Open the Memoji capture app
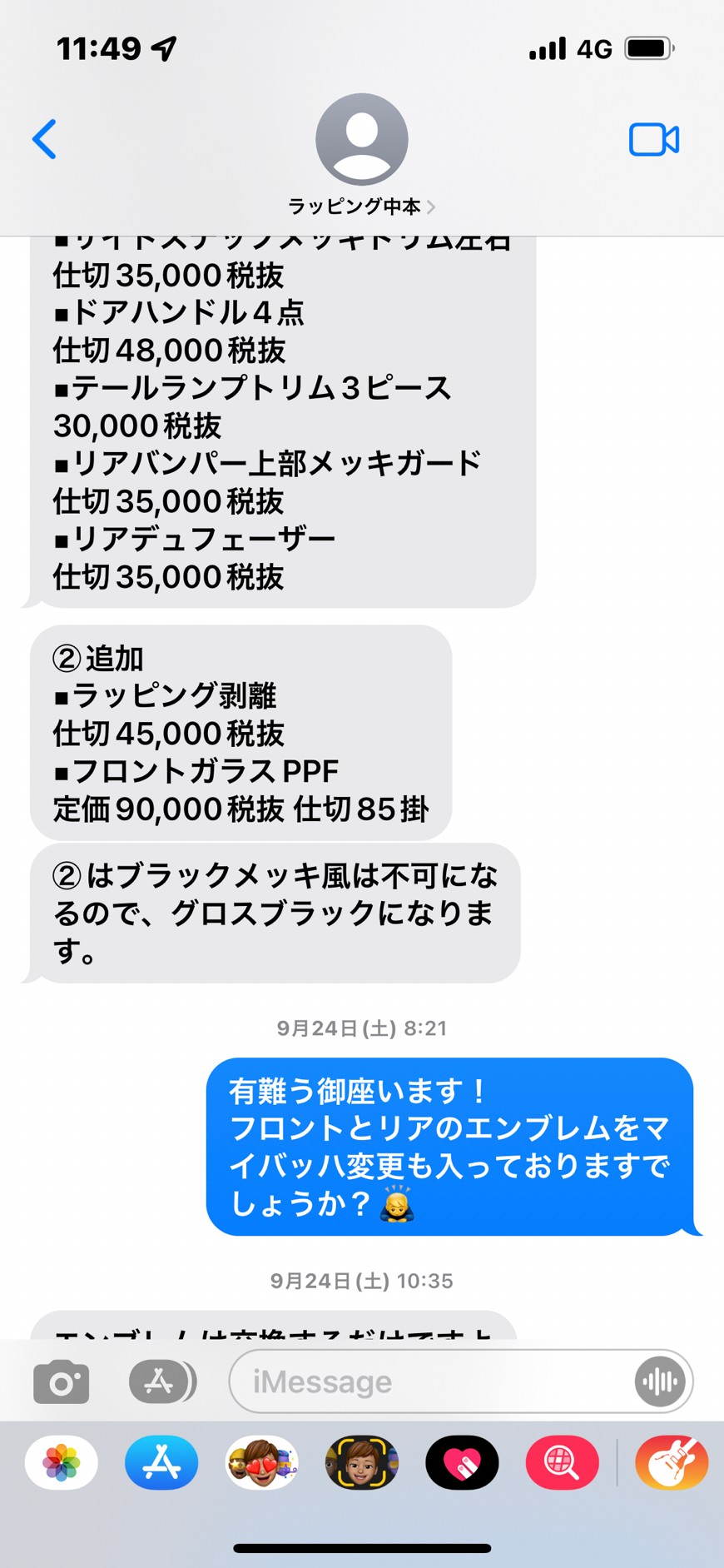The width and height of the screenshot is (724, 1568). tap(362, 1463)
